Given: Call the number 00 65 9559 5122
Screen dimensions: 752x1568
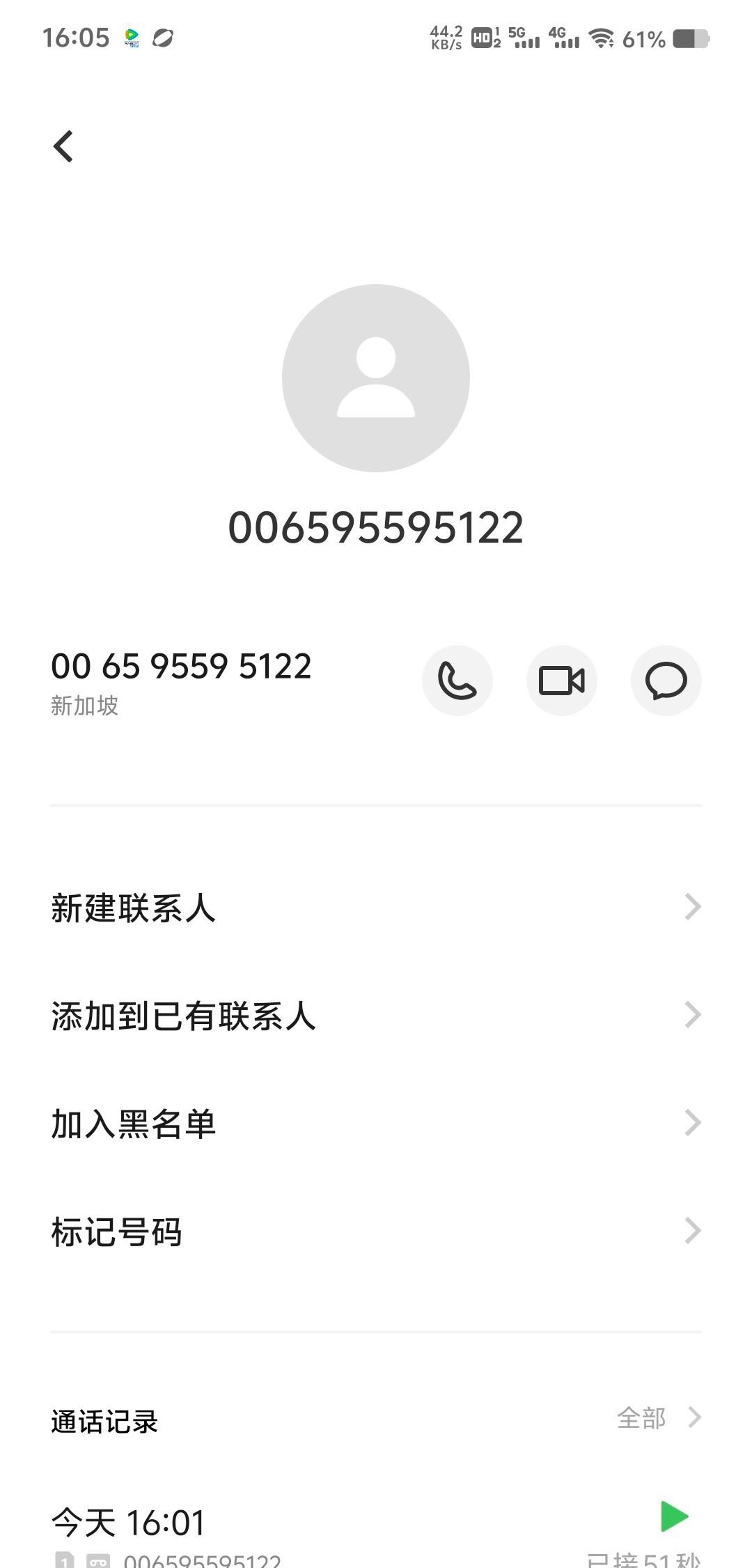Looking at the screenshot, I should tap(457, 681).
